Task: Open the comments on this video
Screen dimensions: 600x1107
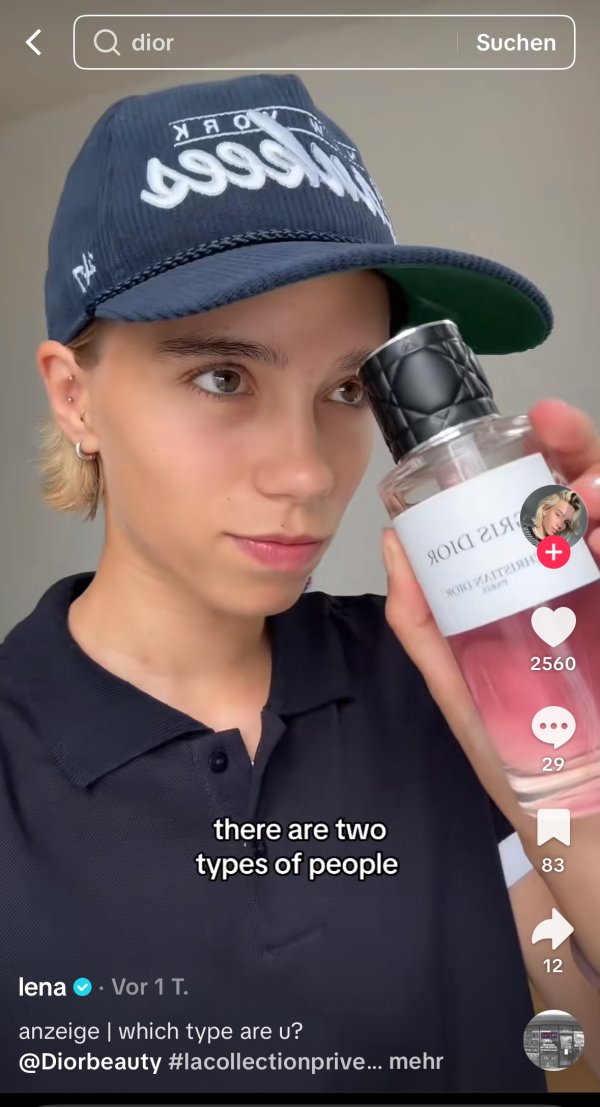Action: click(x=553, y=727)
